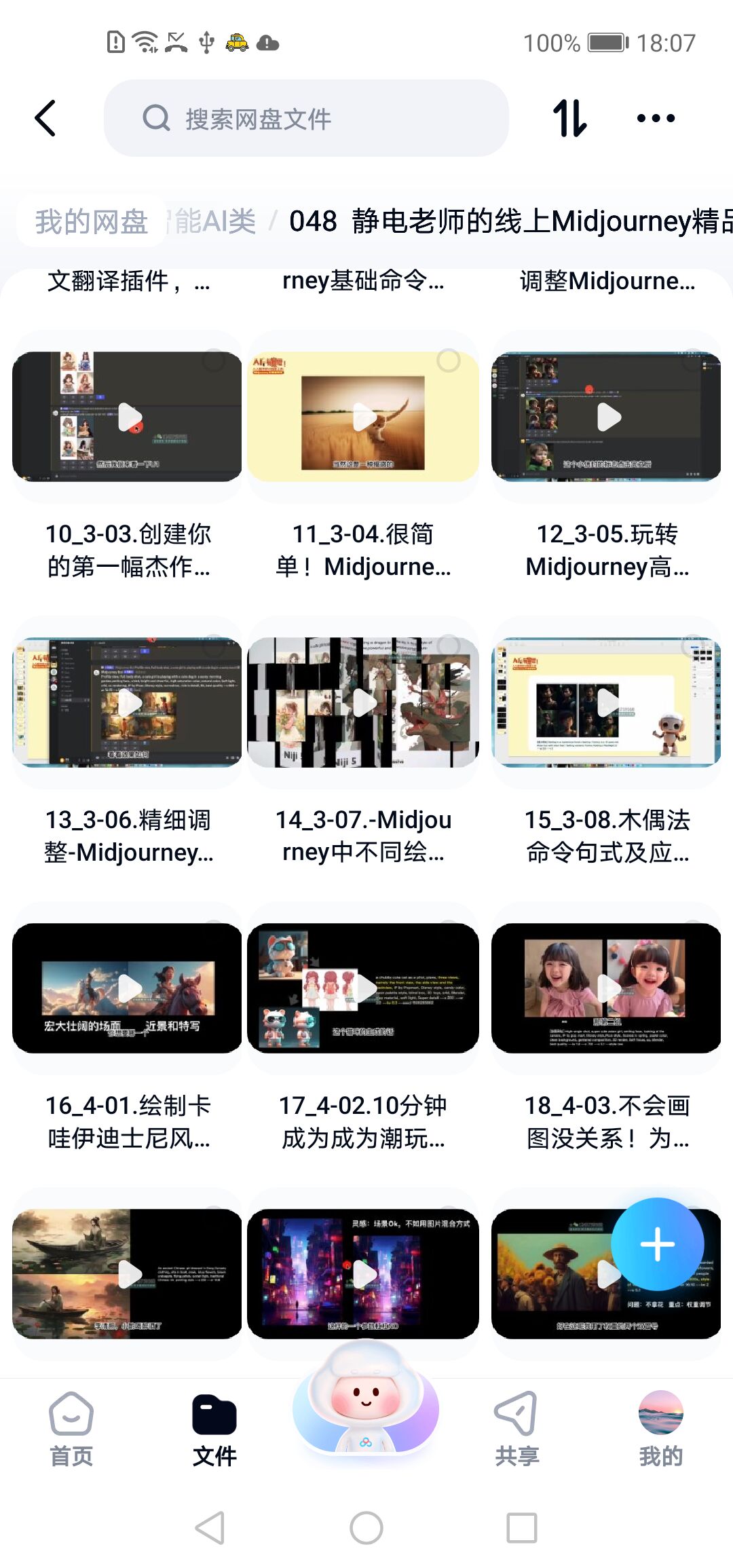Open video 16_4-01.绘制卡哇伊迪士尼风
Viewport: 733px width, 1568px height.
coord(128,988)
